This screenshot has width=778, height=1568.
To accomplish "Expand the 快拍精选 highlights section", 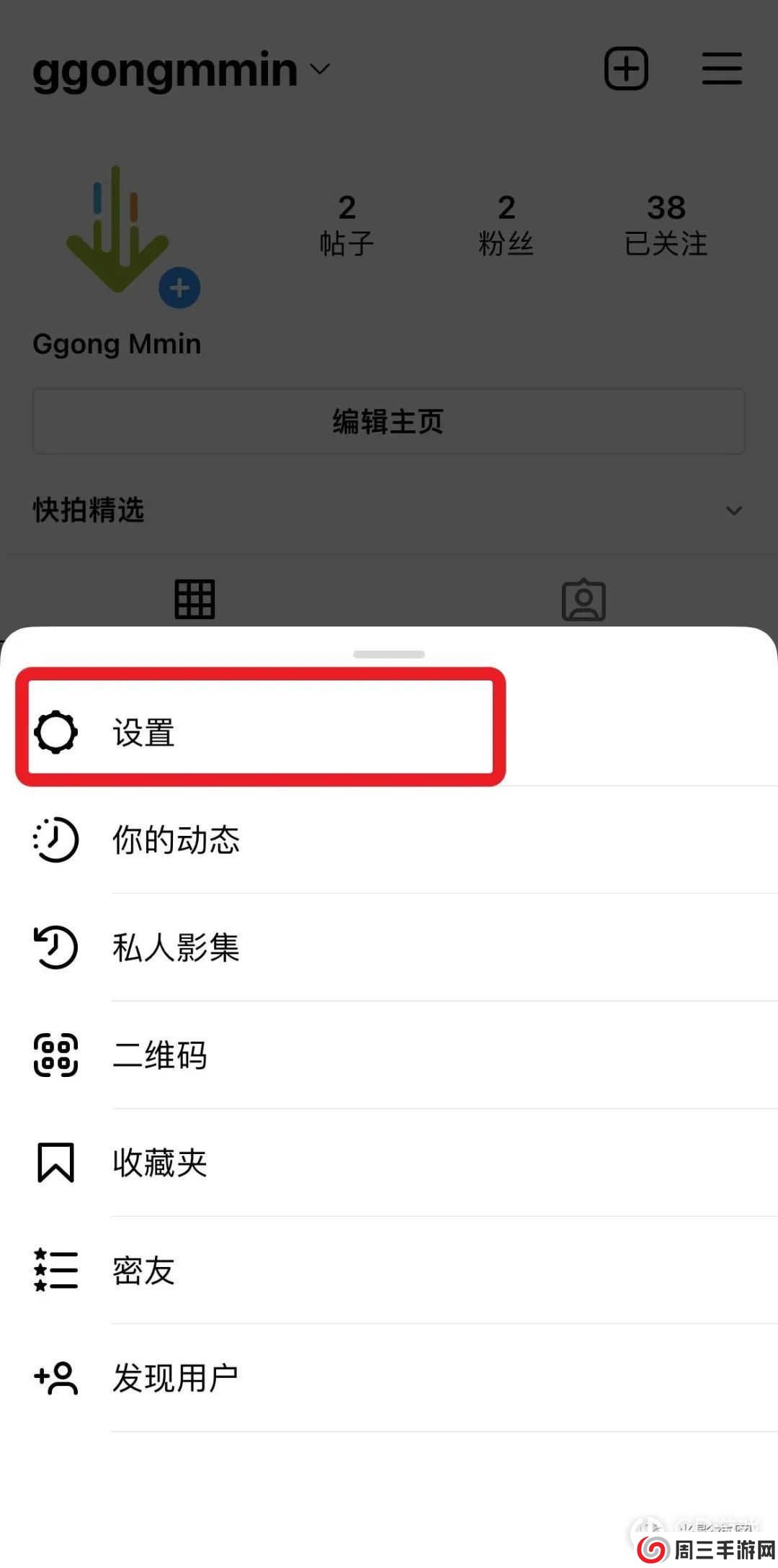I will 733,510.
